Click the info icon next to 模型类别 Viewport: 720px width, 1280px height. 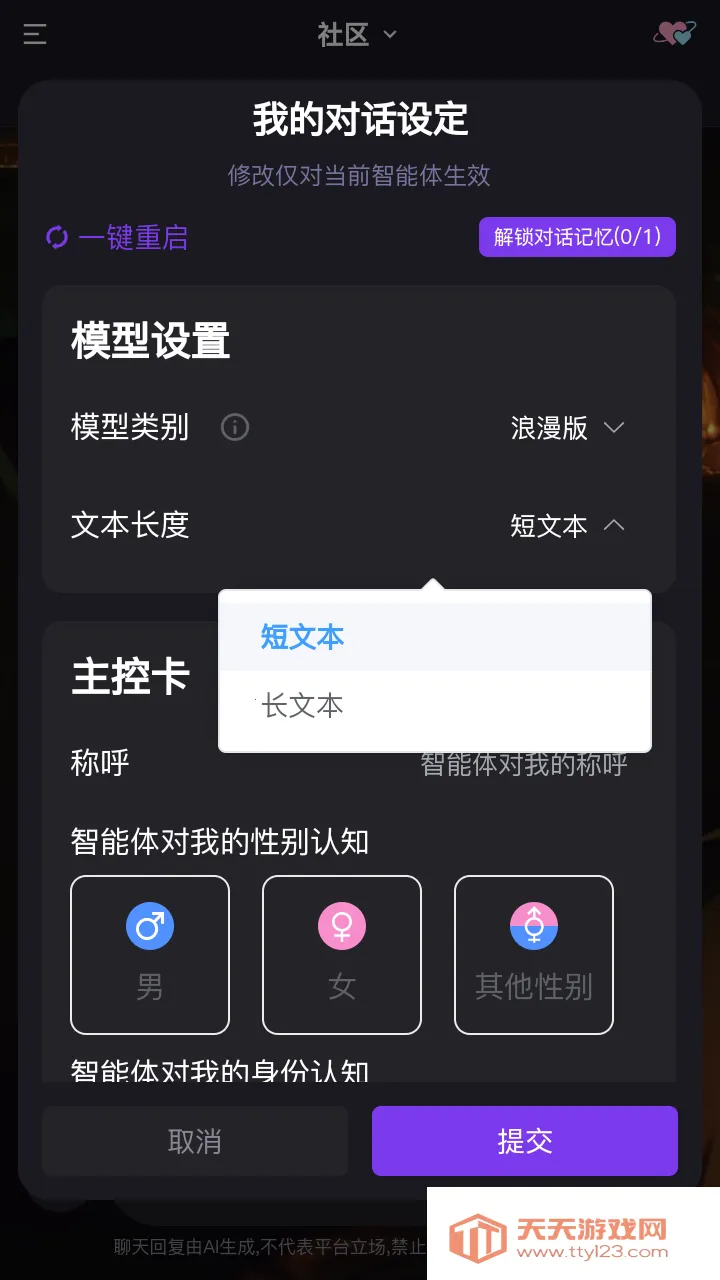tap(234, 427)
